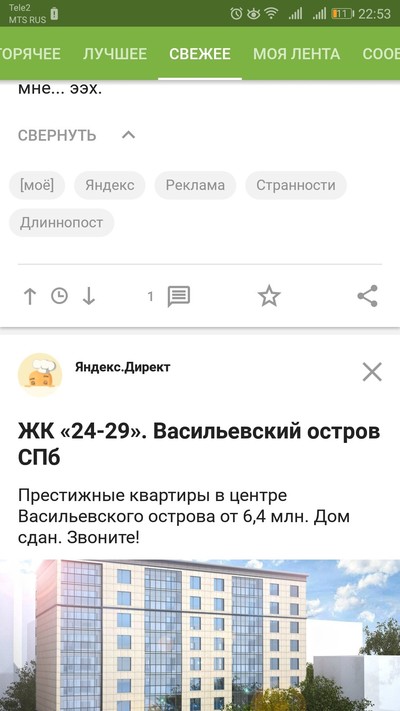Tap the Реклама tag

click(195, 185)
